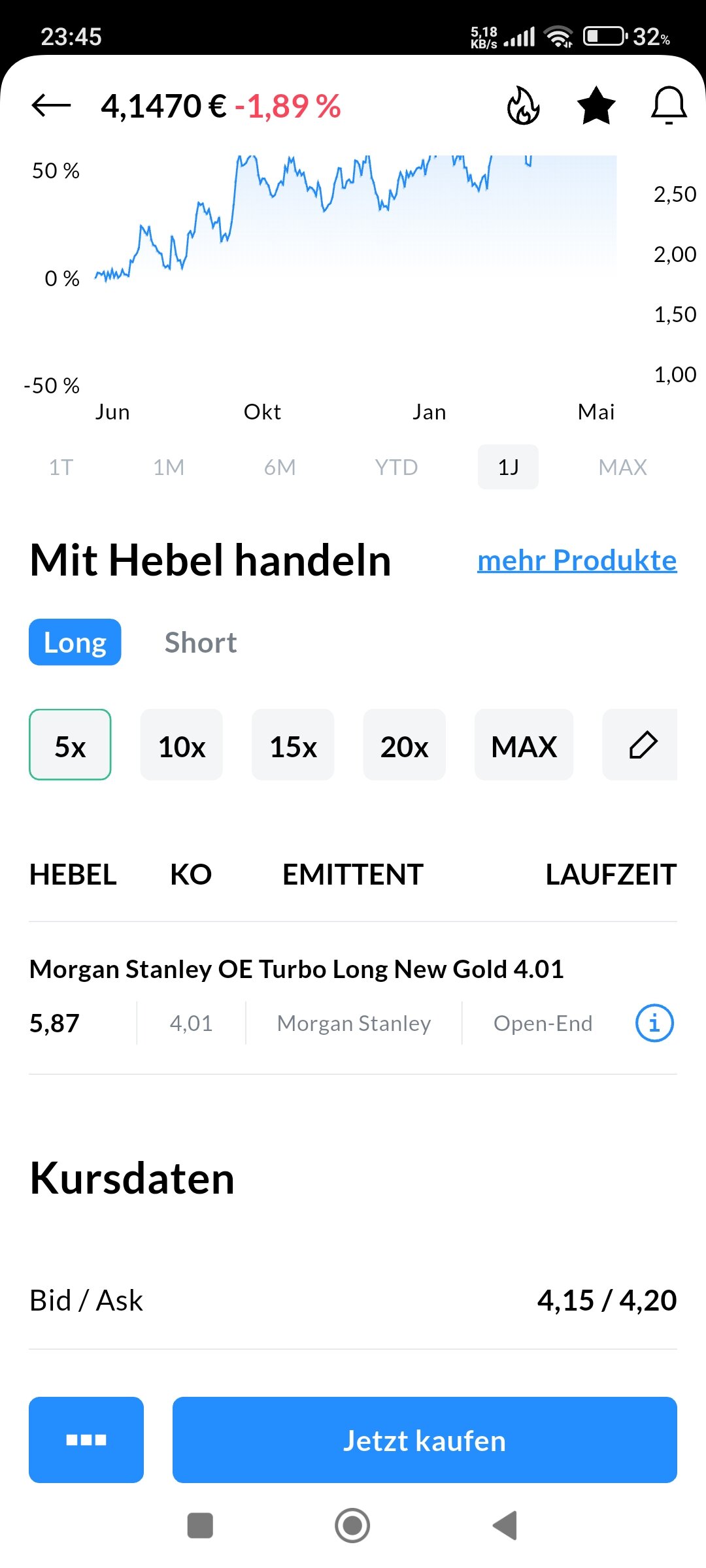Switch chart range to 1T
The width and height of the screenshot is (706, 1568).
(61, 467)
